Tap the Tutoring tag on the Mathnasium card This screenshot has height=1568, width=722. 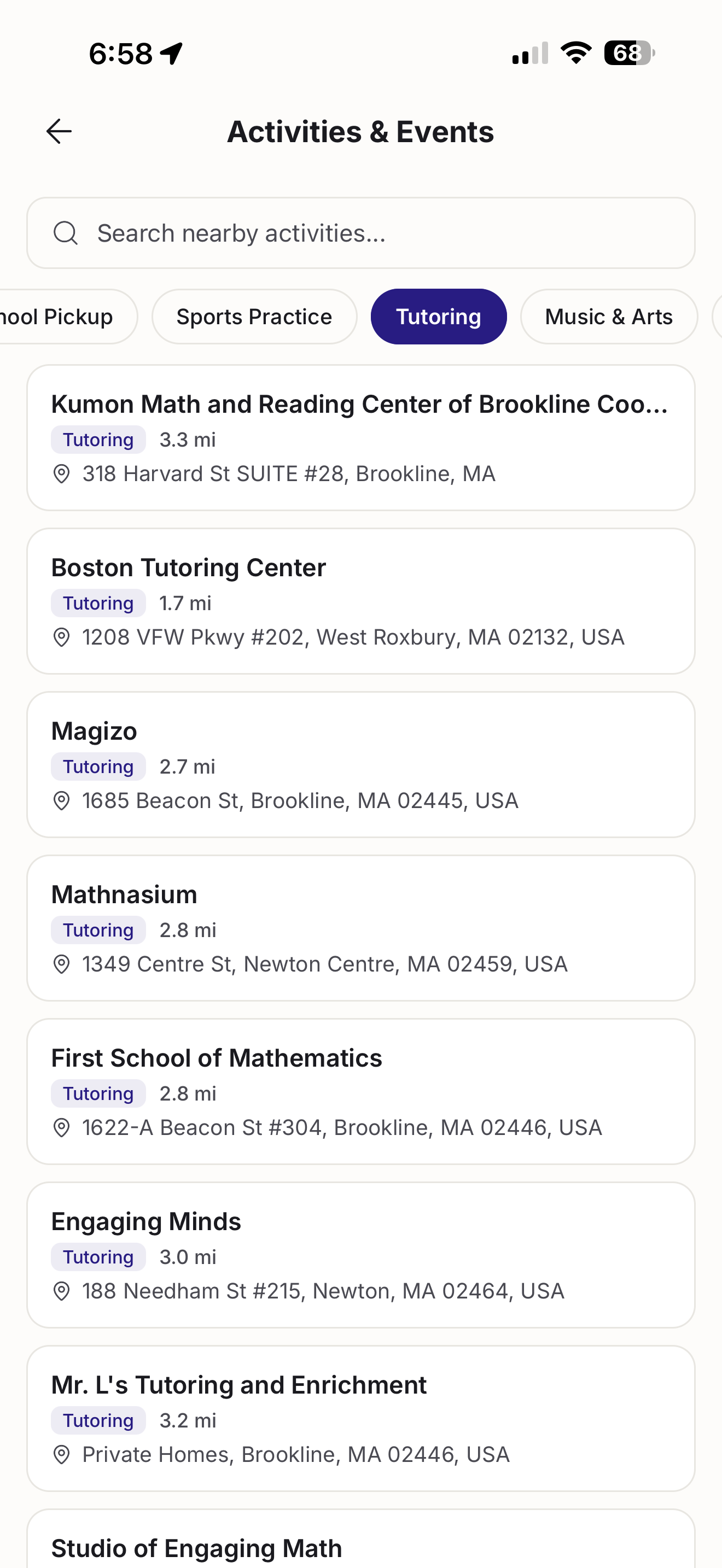[x=98, y=929]
